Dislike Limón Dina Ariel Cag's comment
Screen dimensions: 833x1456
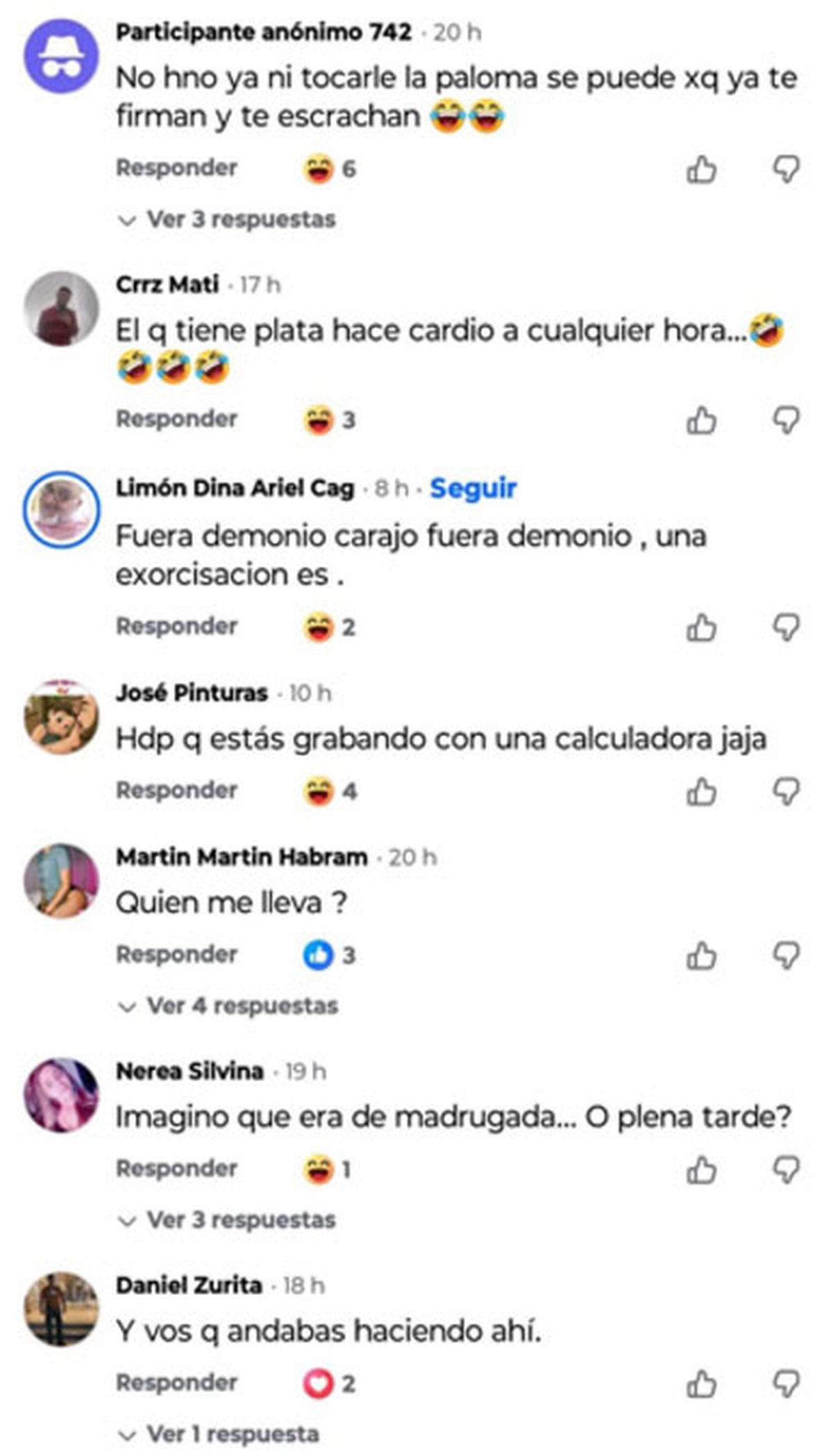786,627
